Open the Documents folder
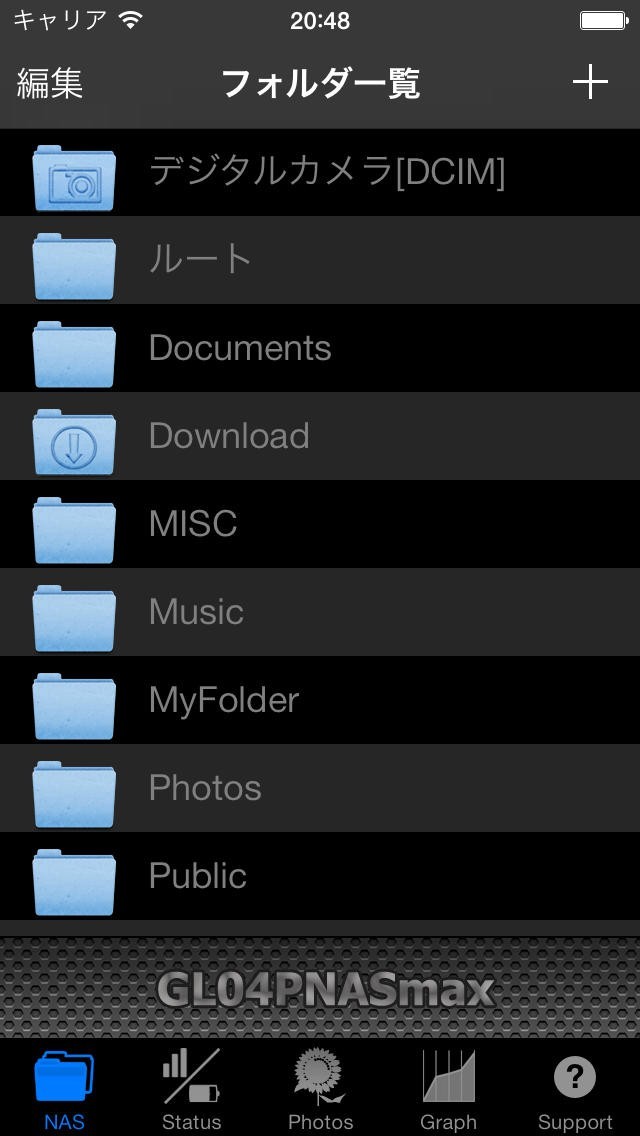The image size is (640, 1136). point(320,348)
